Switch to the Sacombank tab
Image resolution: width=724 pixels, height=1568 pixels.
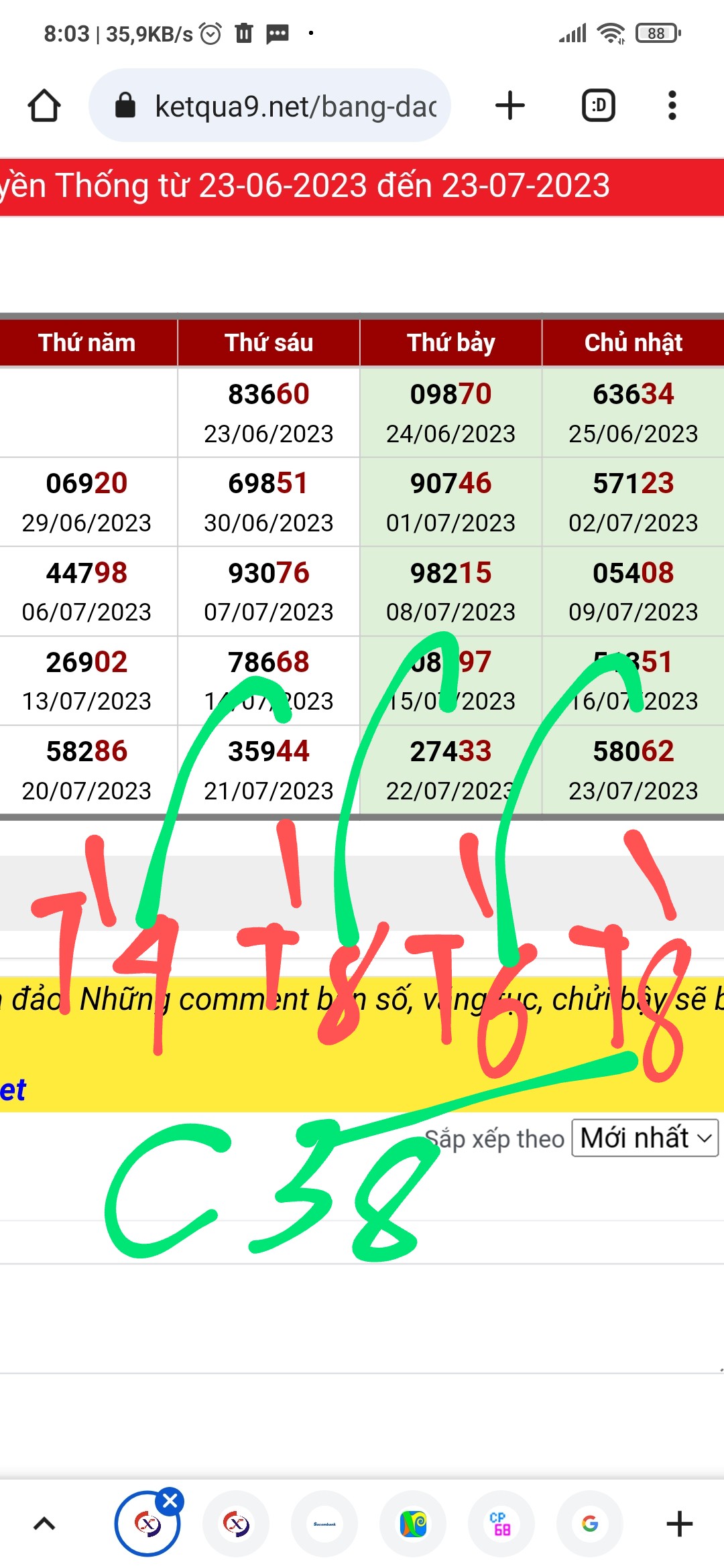(x=324, y=1524)
